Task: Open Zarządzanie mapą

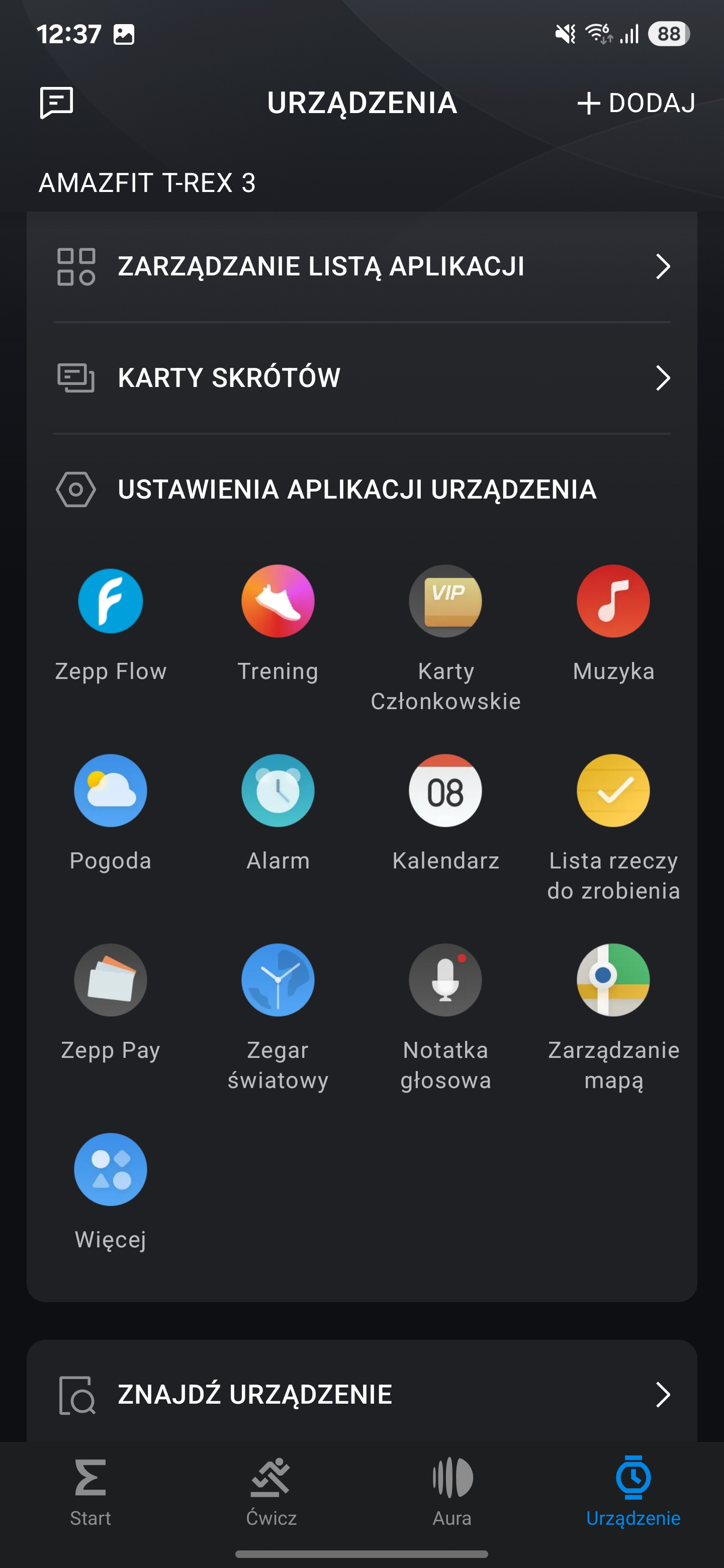Action: pyautogui.click(x=613, y=980)
